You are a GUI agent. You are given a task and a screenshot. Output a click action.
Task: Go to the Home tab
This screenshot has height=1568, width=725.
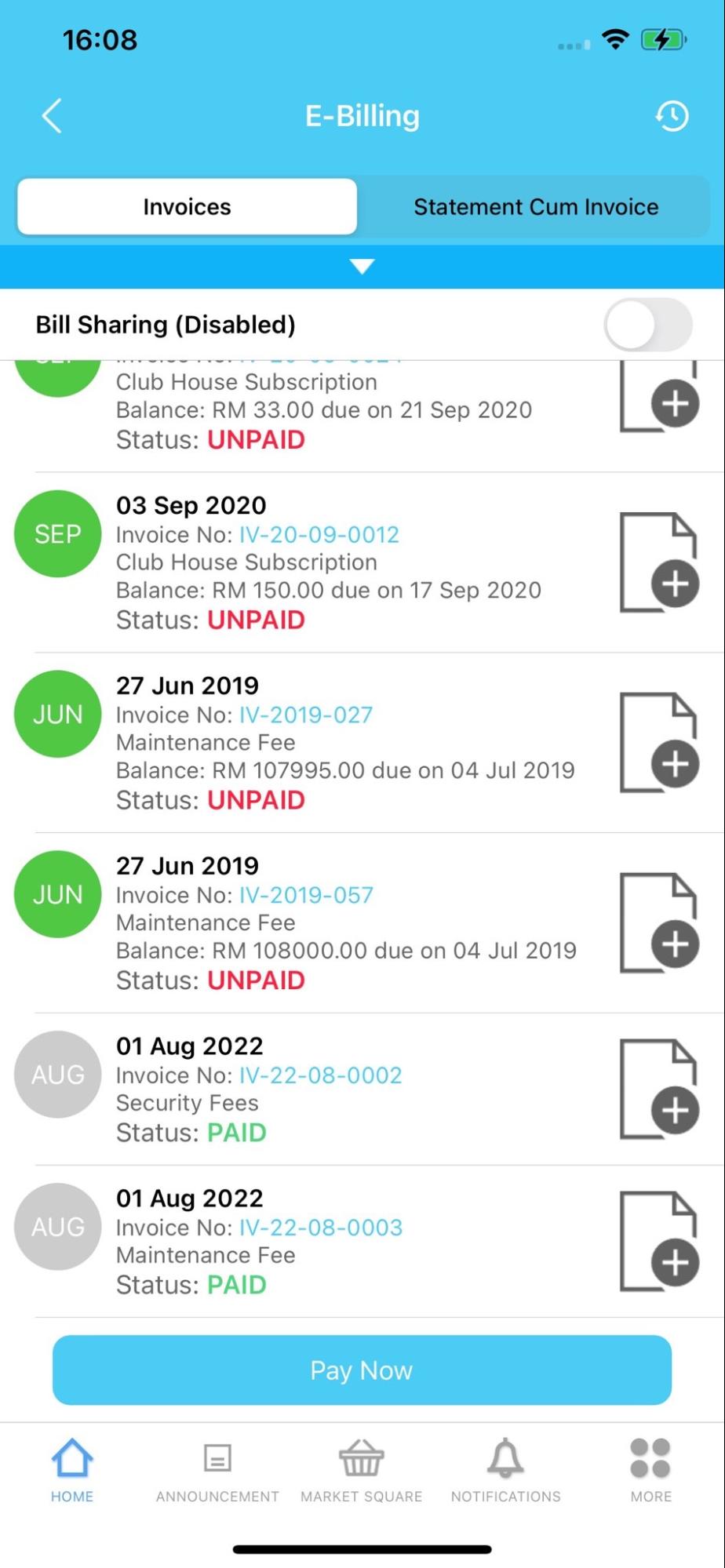tap(72, 1471)
